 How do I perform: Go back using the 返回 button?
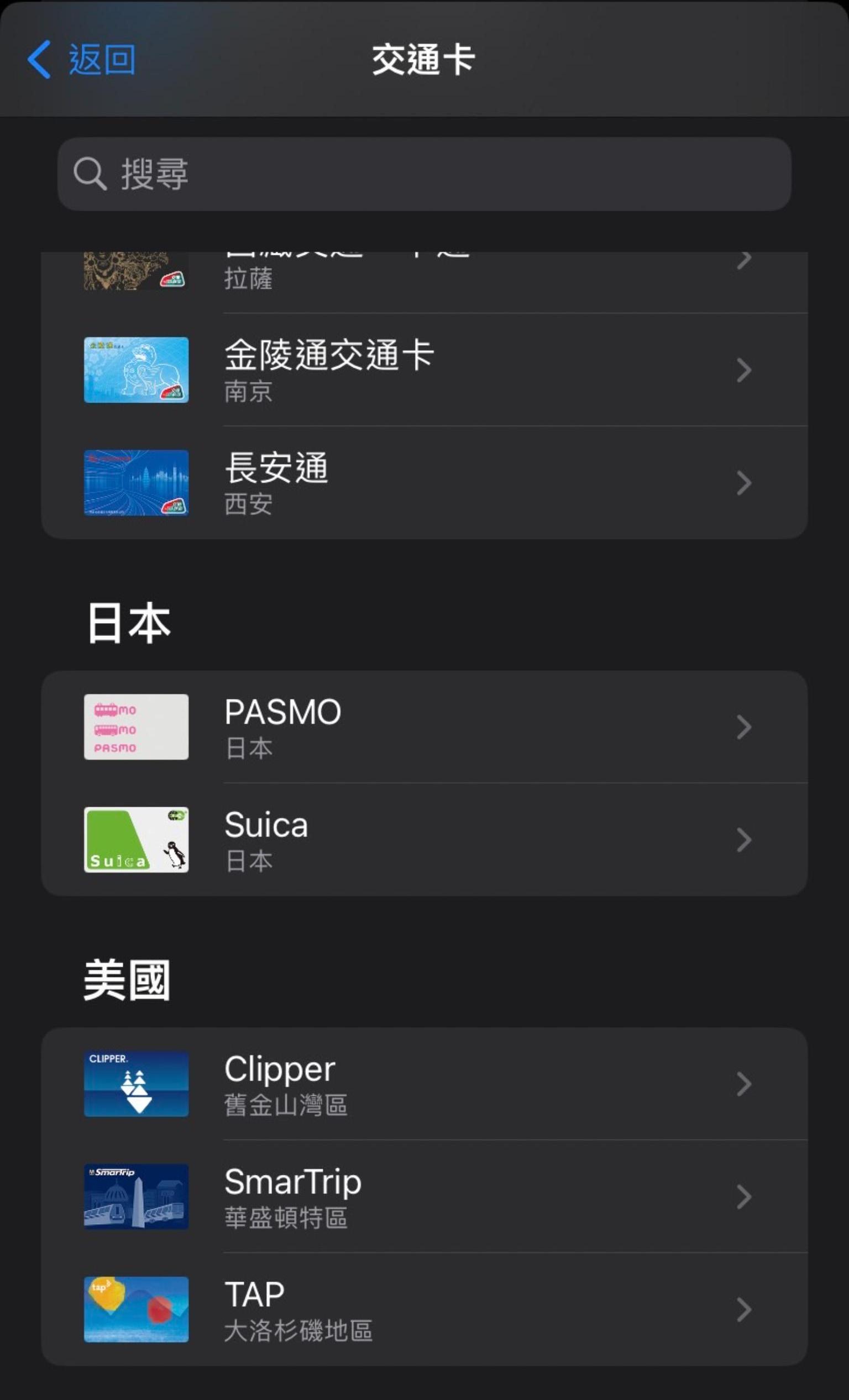click(82, 60)
